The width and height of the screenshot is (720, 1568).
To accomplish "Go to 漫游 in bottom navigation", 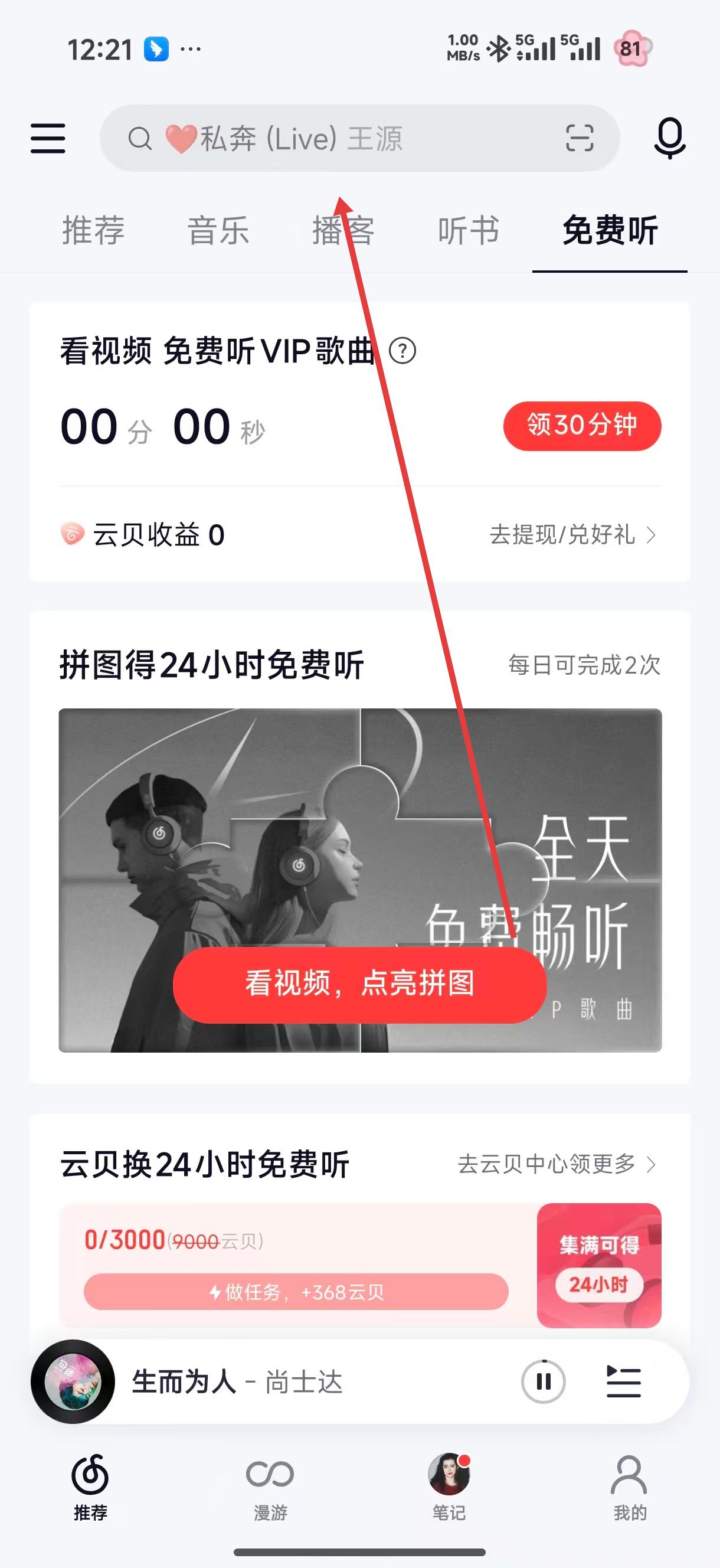I will [270, 1486].
